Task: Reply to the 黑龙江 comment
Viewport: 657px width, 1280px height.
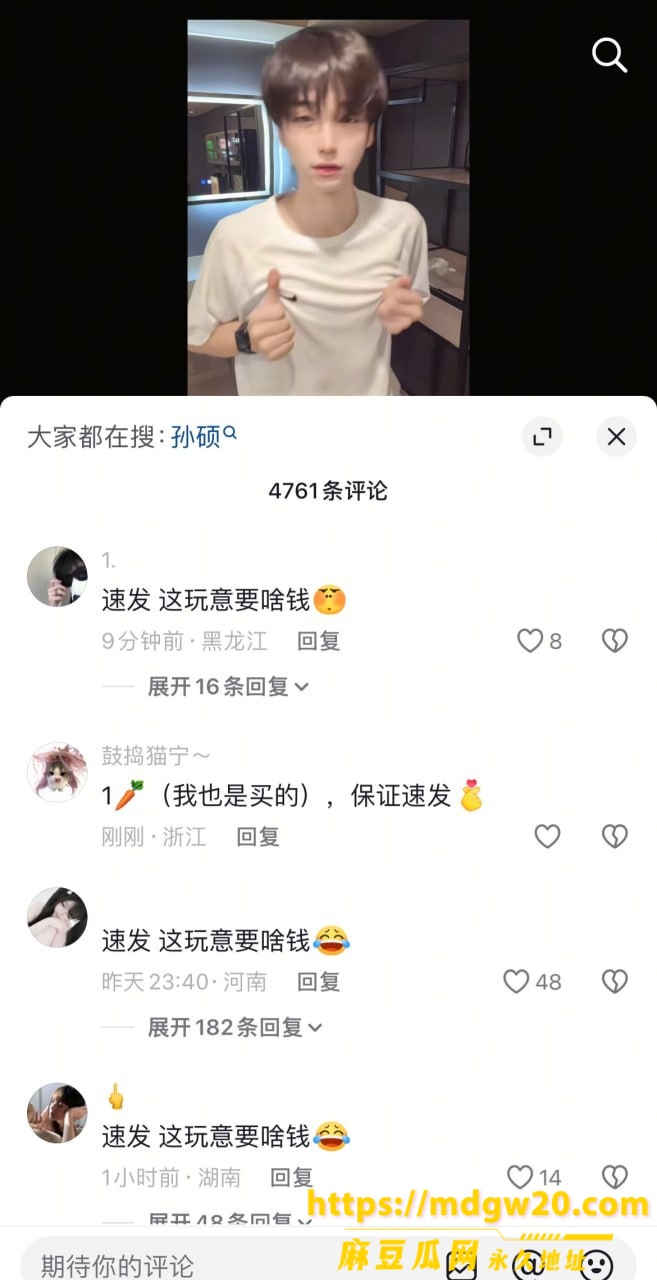Action: coord(318,641)
